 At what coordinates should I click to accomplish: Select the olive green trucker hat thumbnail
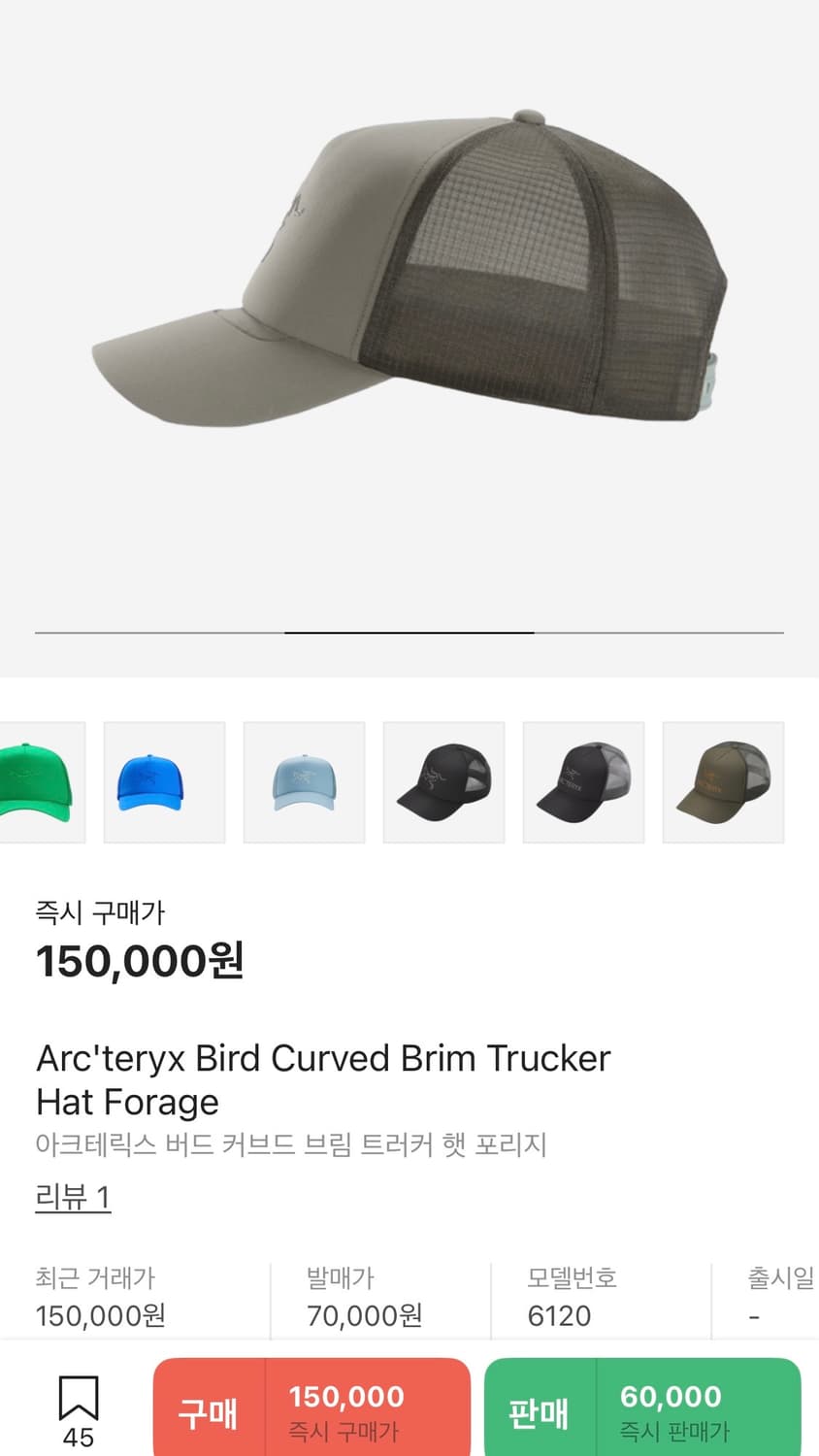coord(723,782)
